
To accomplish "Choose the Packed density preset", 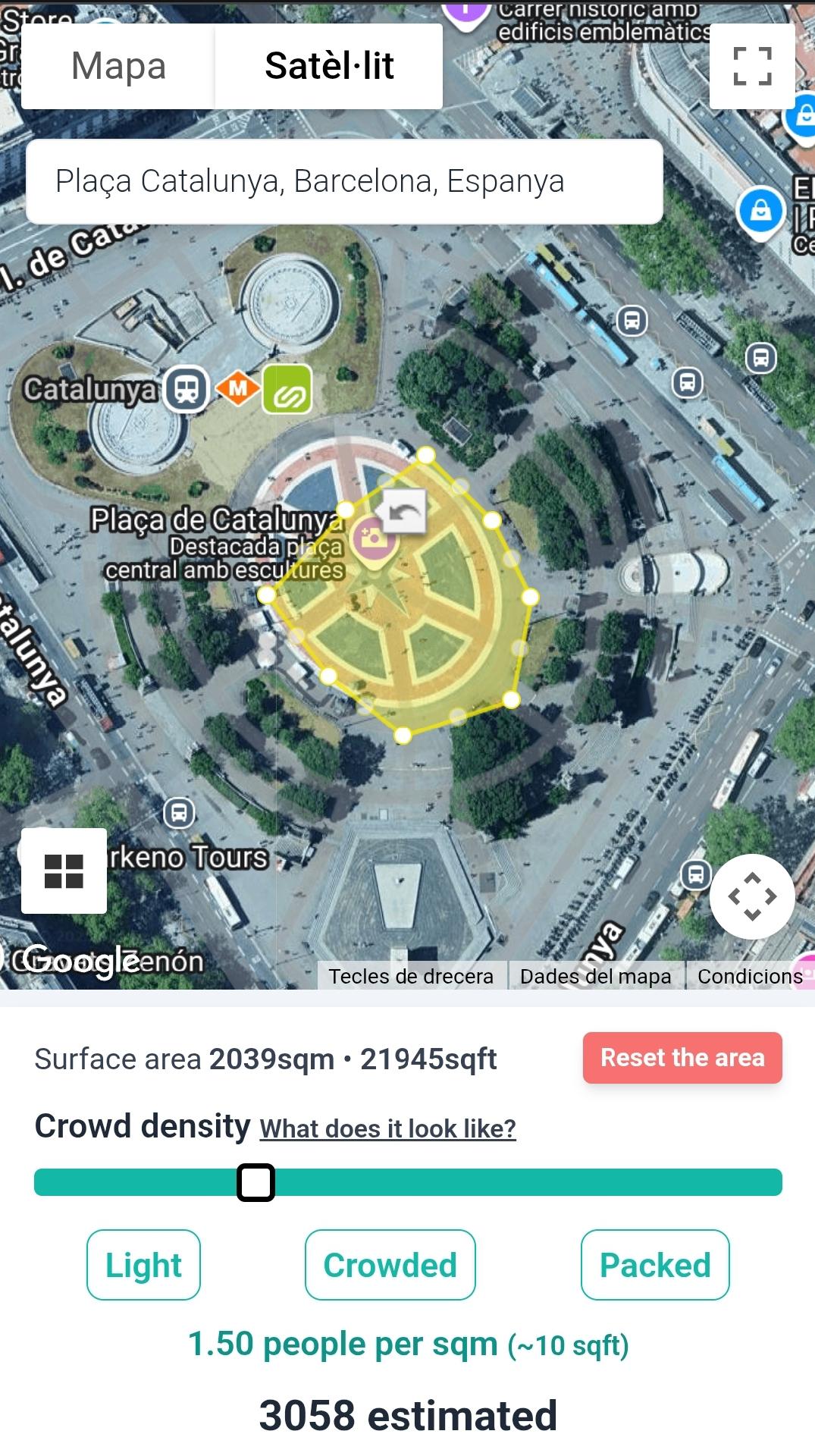I will coord(655,1265).
